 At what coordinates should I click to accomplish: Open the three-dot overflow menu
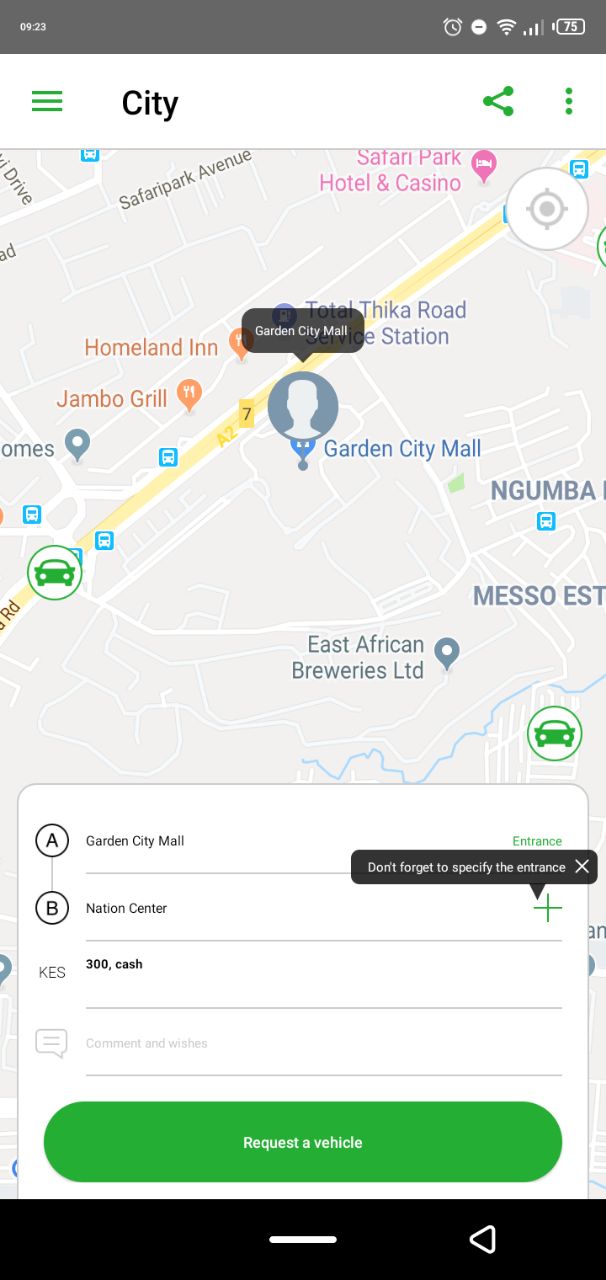tap(568, 101)
